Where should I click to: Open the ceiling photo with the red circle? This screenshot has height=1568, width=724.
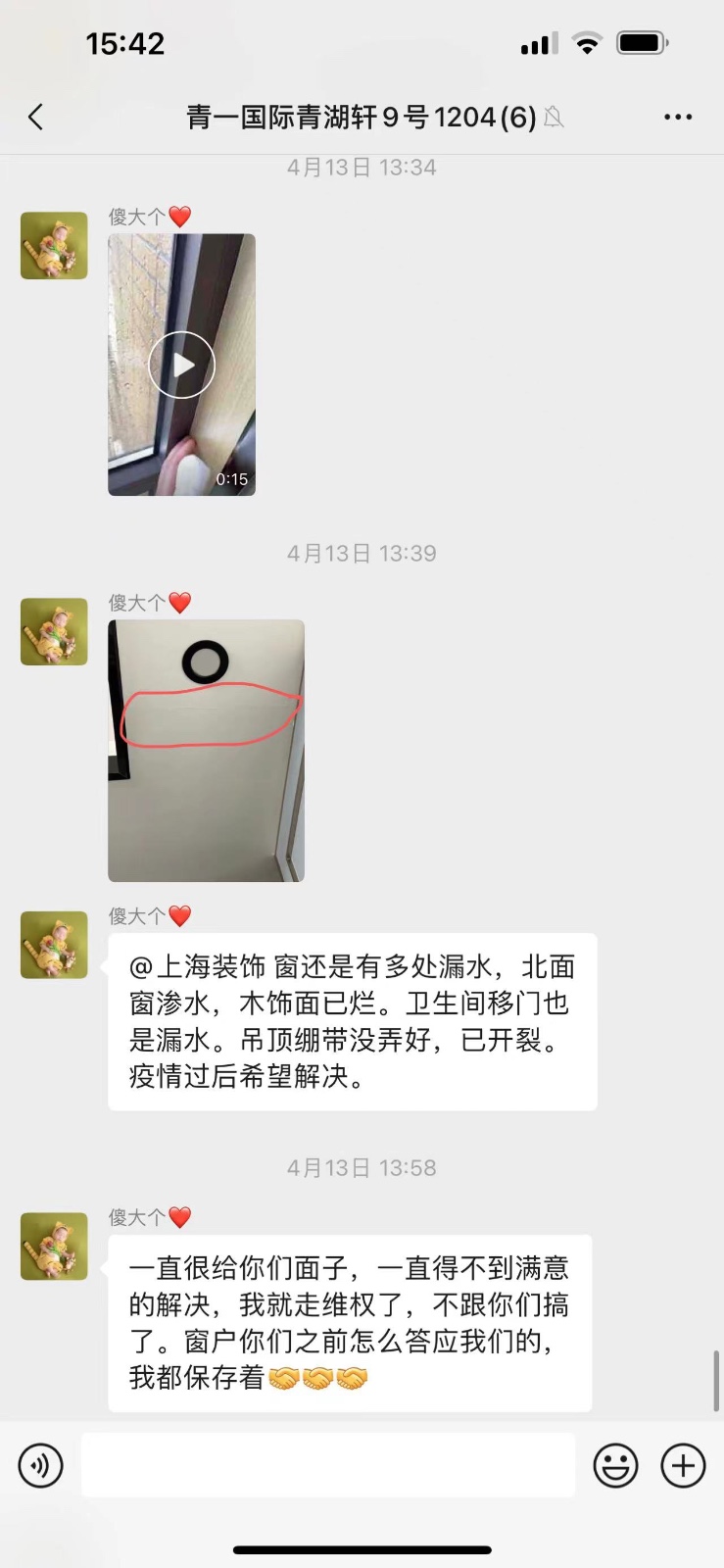coord(206,751)
